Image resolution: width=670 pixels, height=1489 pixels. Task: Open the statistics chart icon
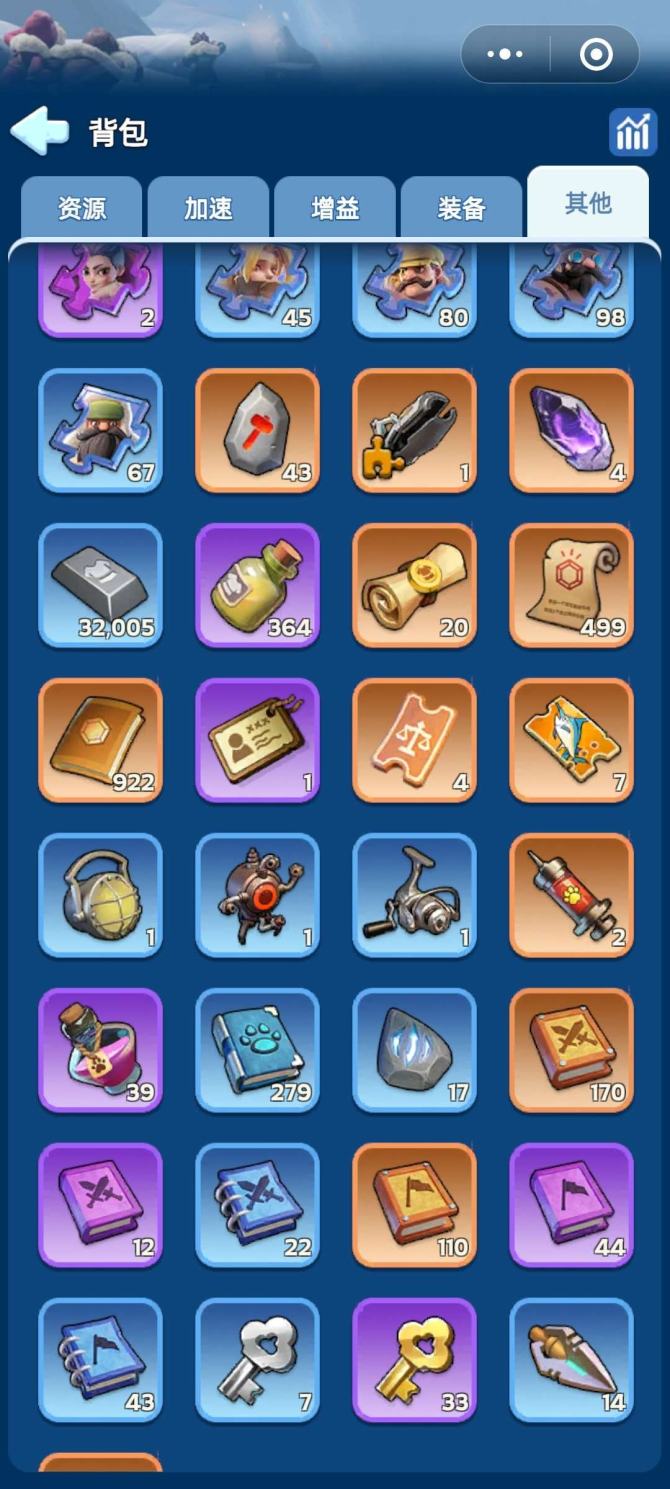tap(632, 132)
